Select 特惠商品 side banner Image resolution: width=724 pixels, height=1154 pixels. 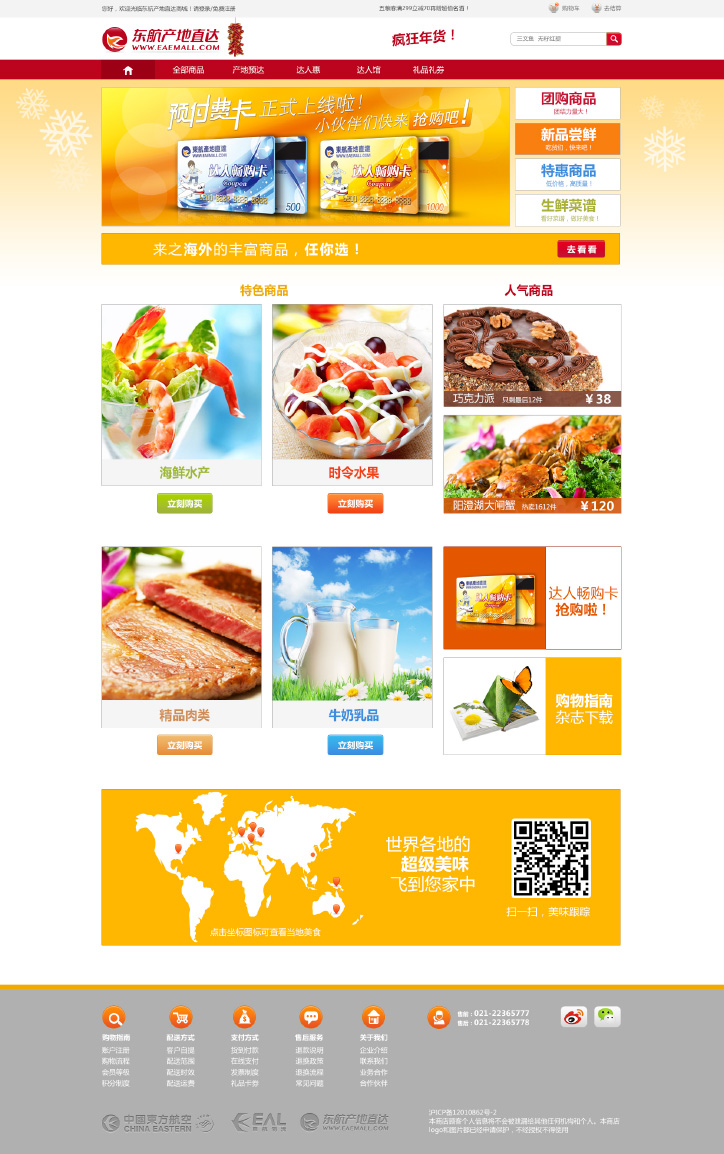(567, 174)
